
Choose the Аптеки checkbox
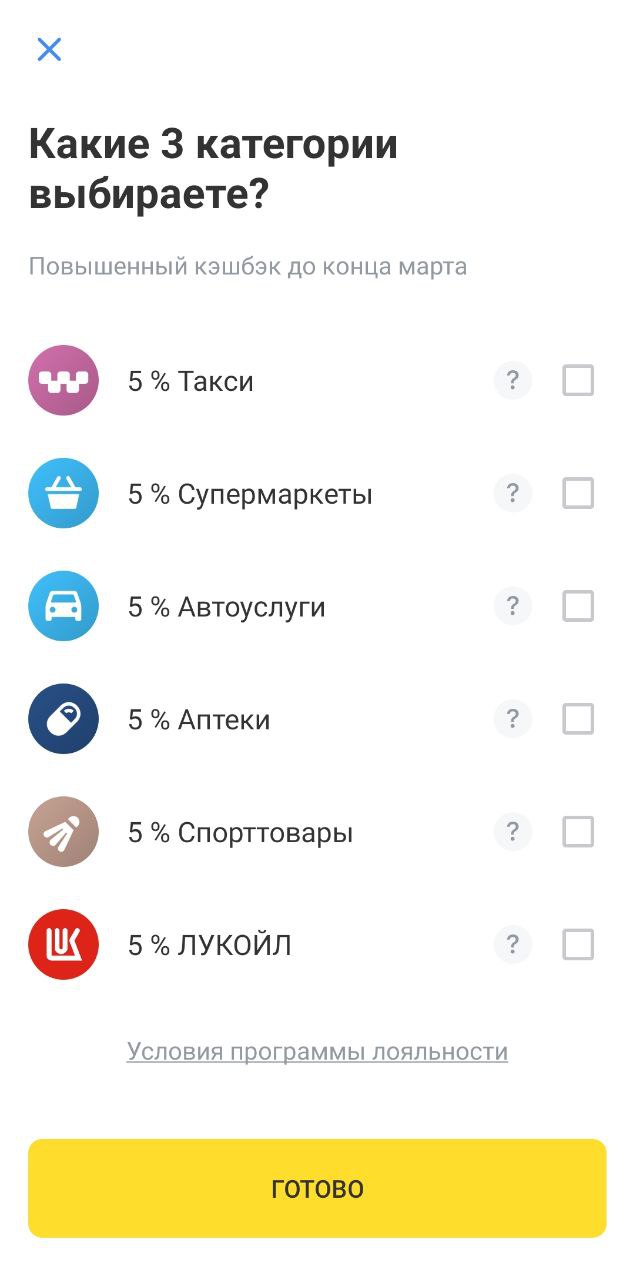tap(578, 719)
